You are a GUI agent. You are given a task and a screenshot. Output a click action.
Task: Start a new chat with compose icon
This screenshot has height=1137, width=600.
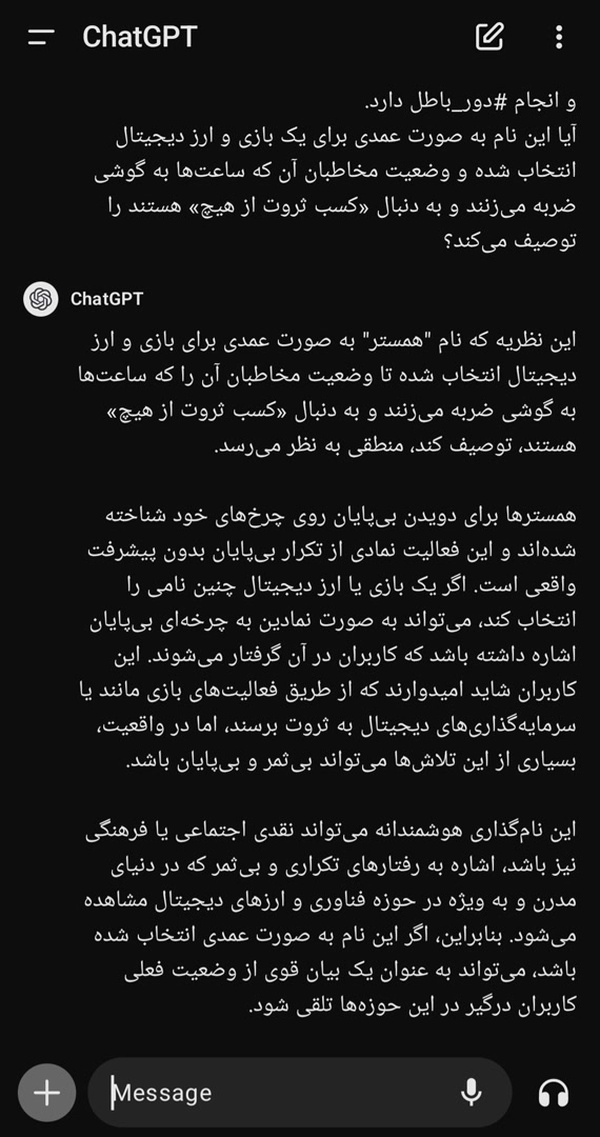click(489, 36)
